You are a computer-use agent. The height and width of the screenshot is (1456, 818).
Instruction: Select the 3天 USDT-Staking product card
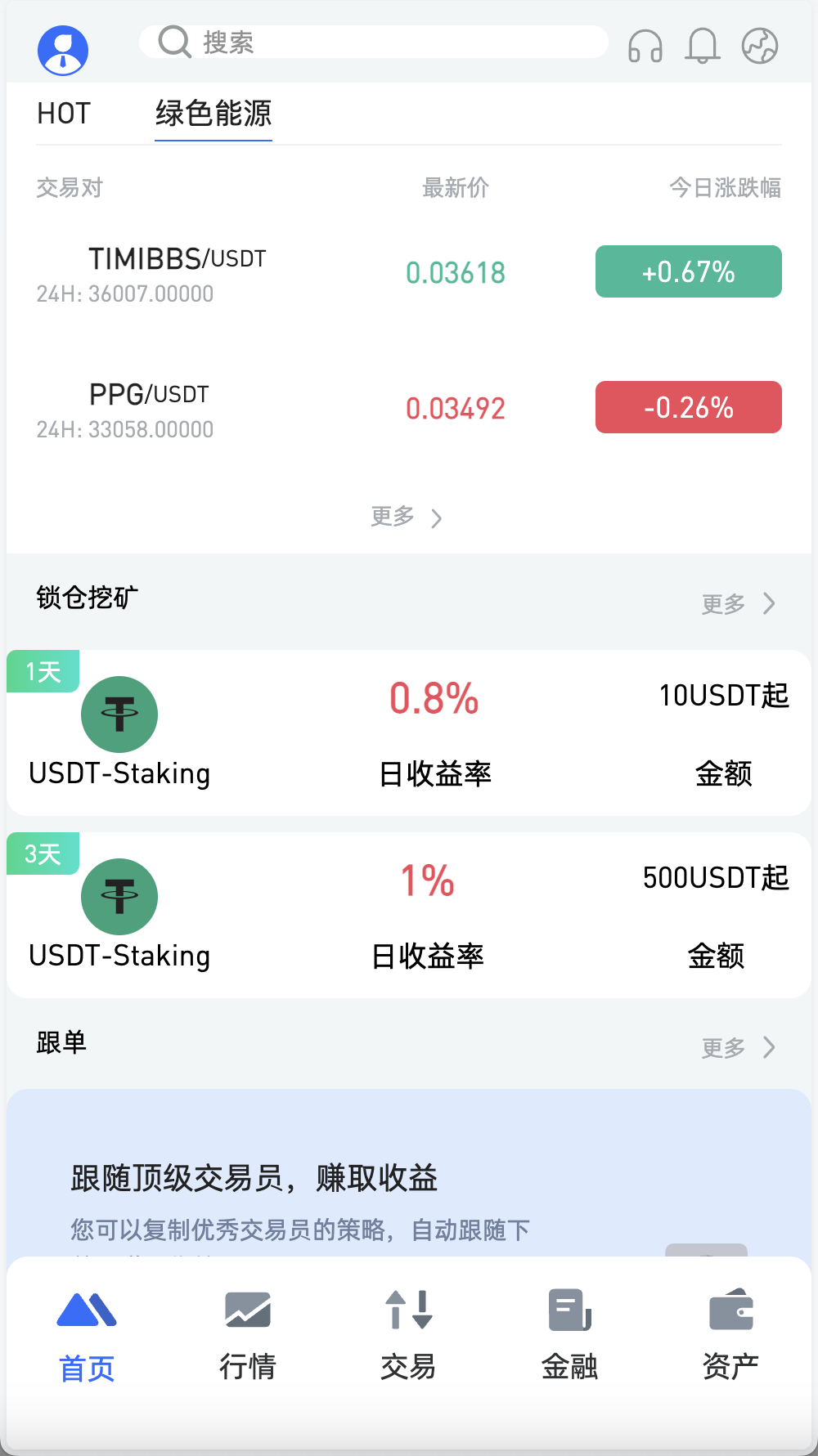[x=408, y=915]
